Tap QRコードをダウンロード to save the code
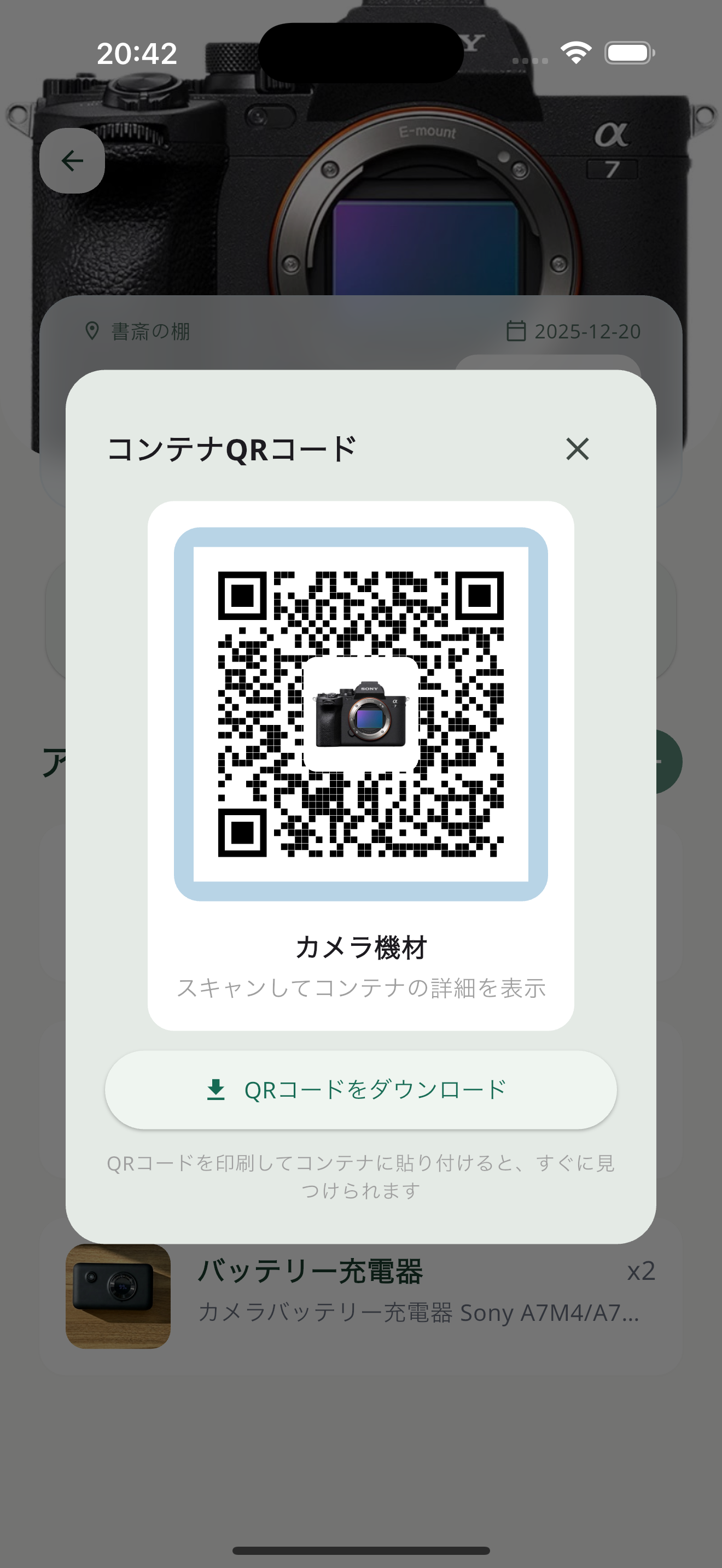This screenshot has width=722, height=1568. coord(361,1090)
